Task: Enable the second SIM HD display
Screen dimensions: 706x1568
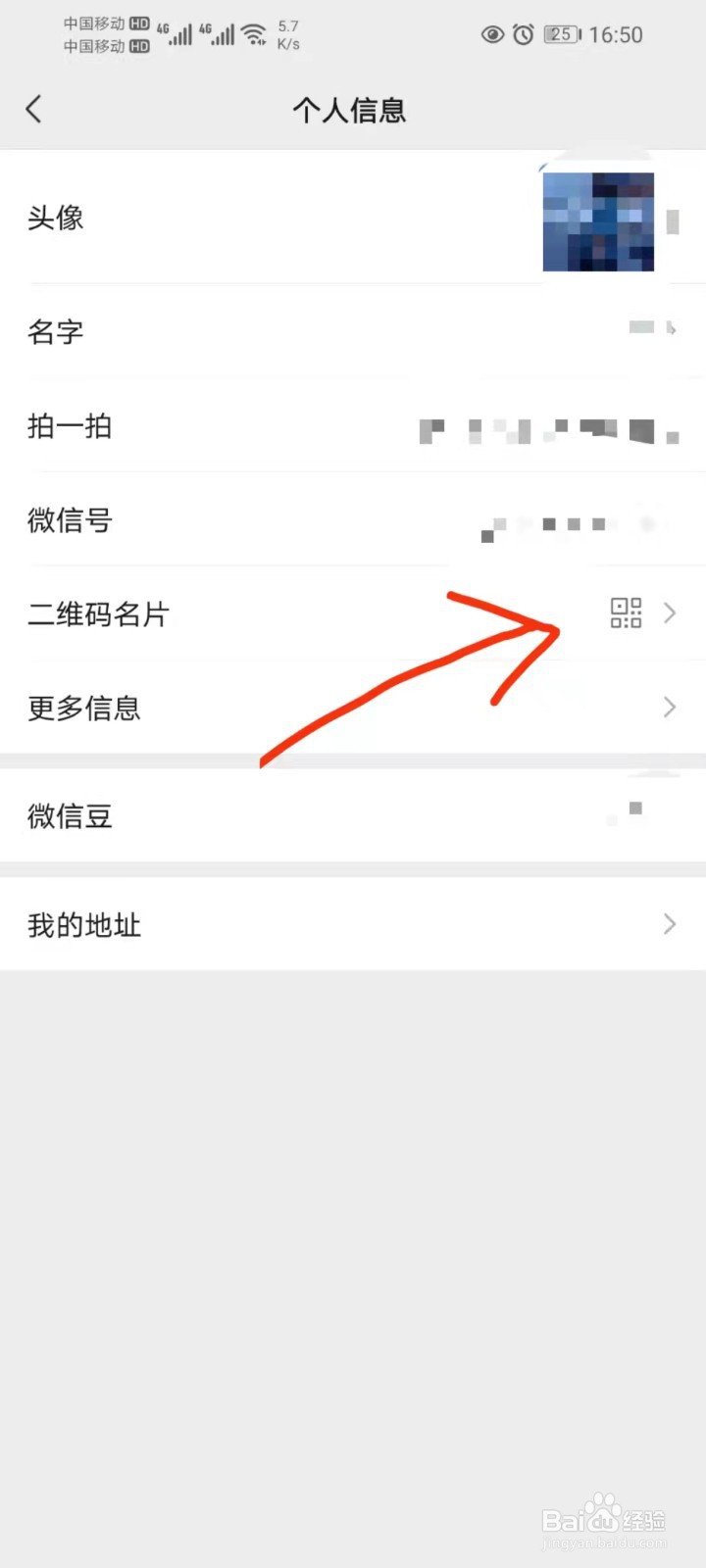Action: click(x=139, y=46)
